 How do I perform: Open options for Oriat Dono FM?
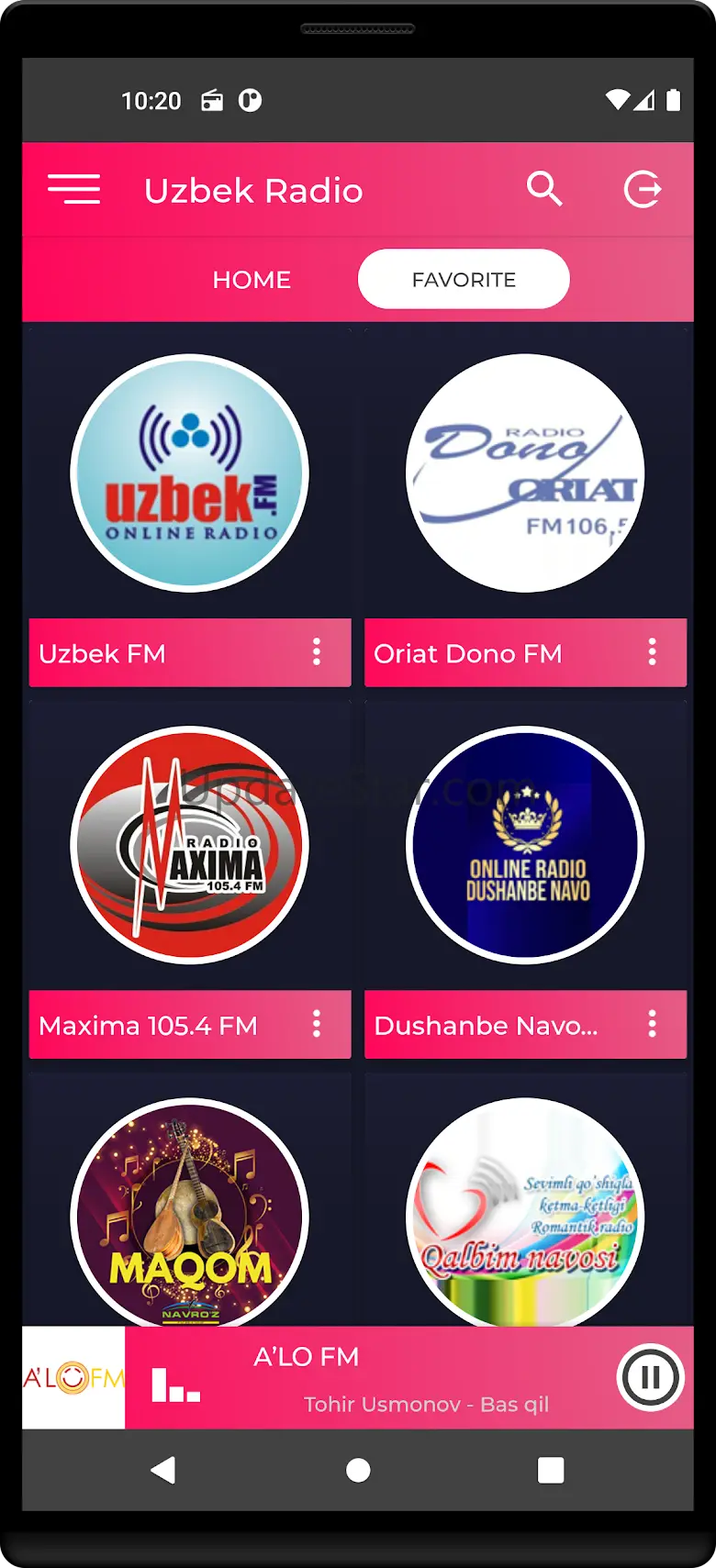click(652, 652)
